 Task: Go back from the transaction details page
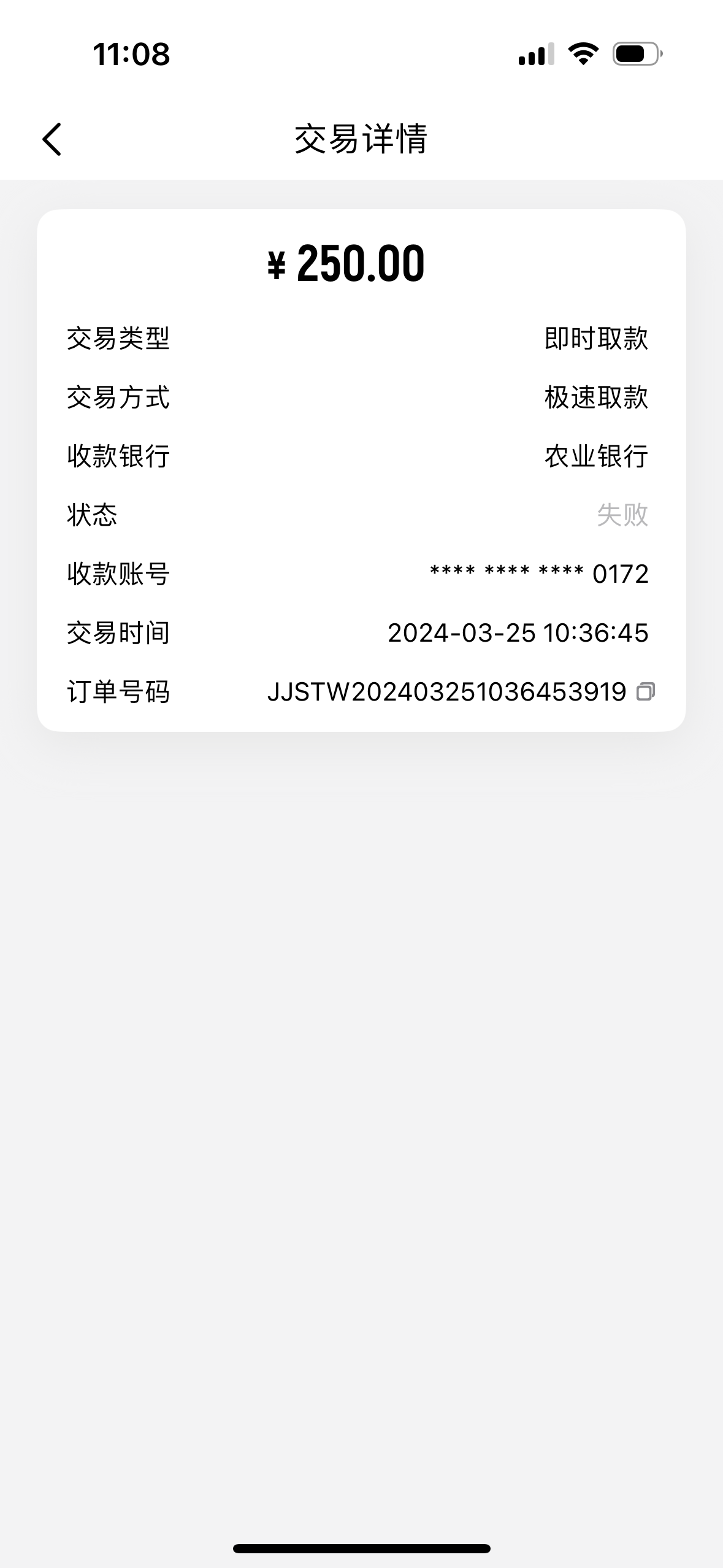coord(52,139)
